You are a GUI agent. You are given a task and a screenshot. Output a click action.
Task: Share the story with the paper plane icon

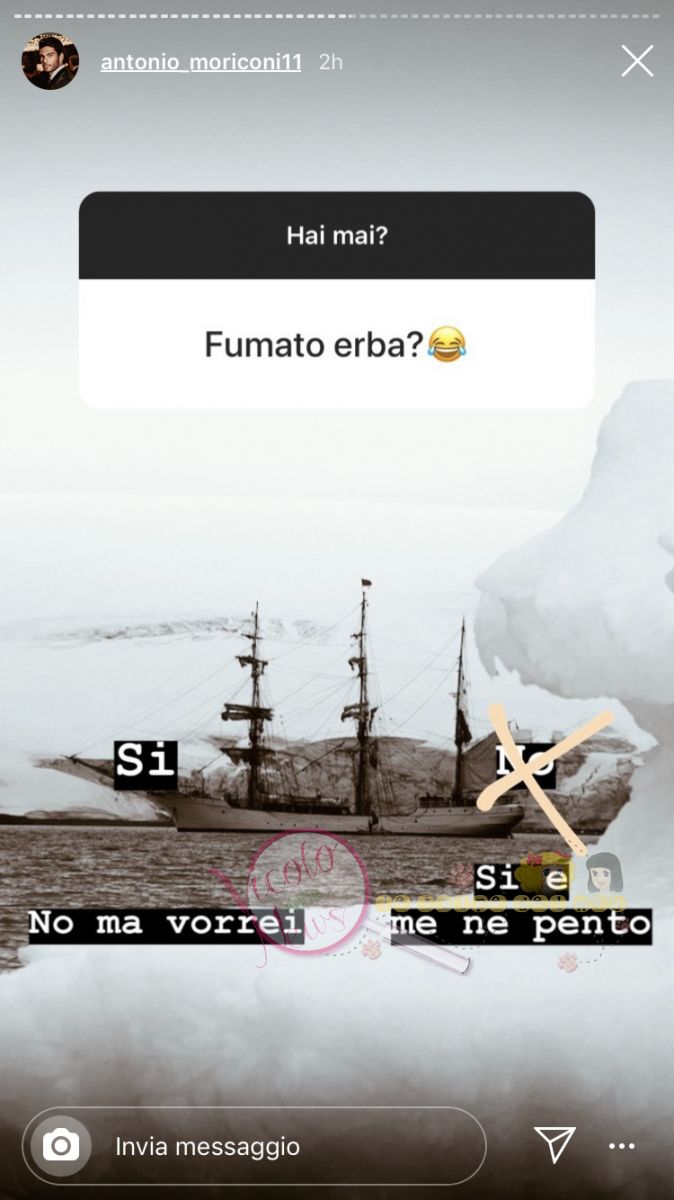pyautogui.click(x=554, y=1145)
